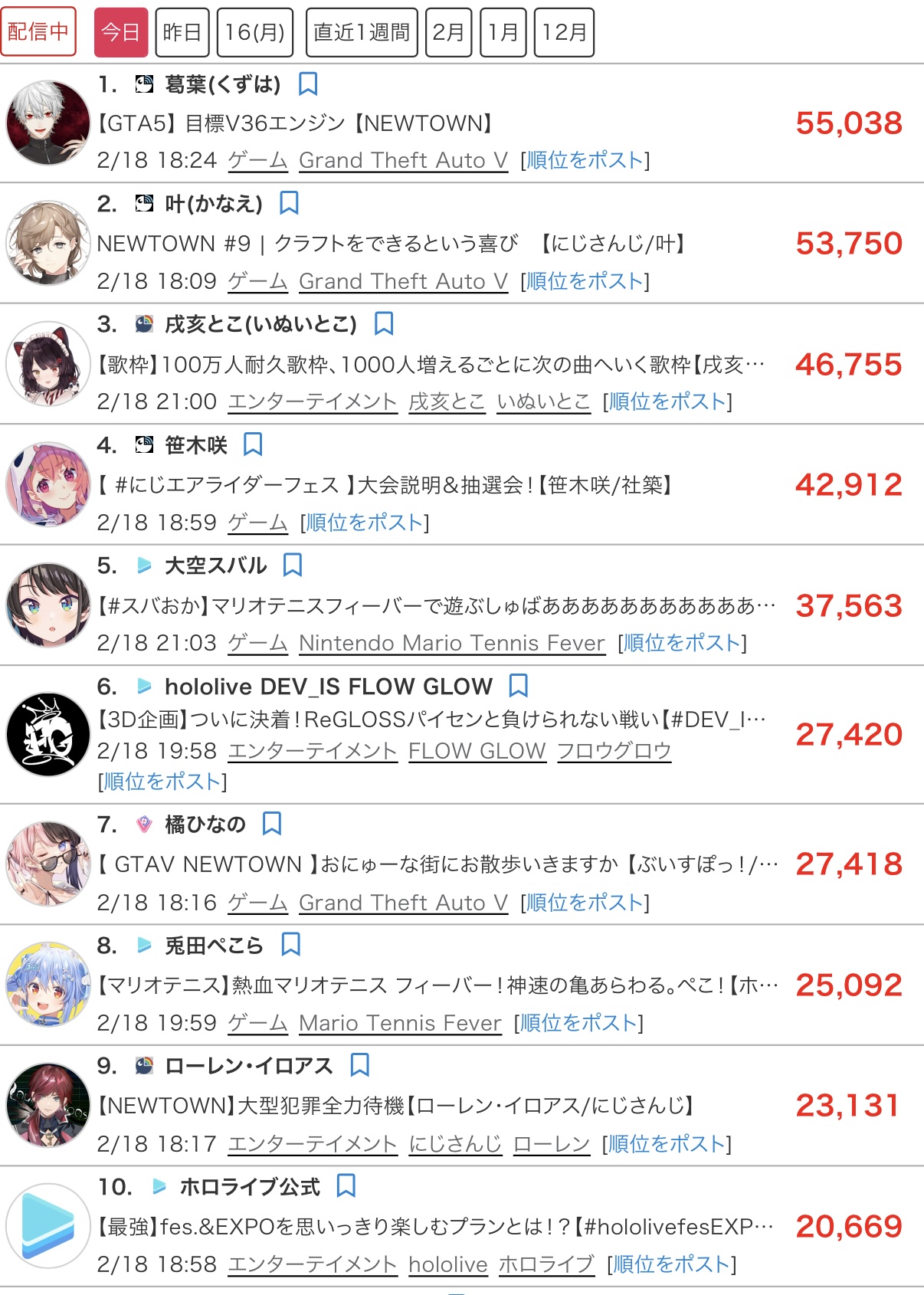Viewport: 924px width, 1295px height.
Task: Tap 順位をポスト for 戌亥とこ stream
Action: pyautogui.click(x=667, y=402)
